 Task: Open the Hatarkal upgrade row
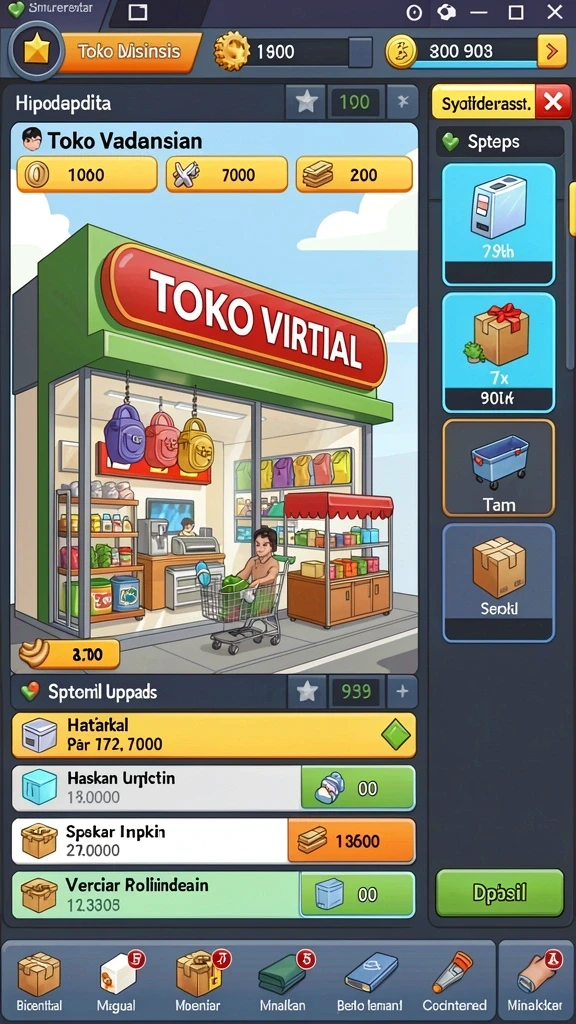[x=214, y=735]
